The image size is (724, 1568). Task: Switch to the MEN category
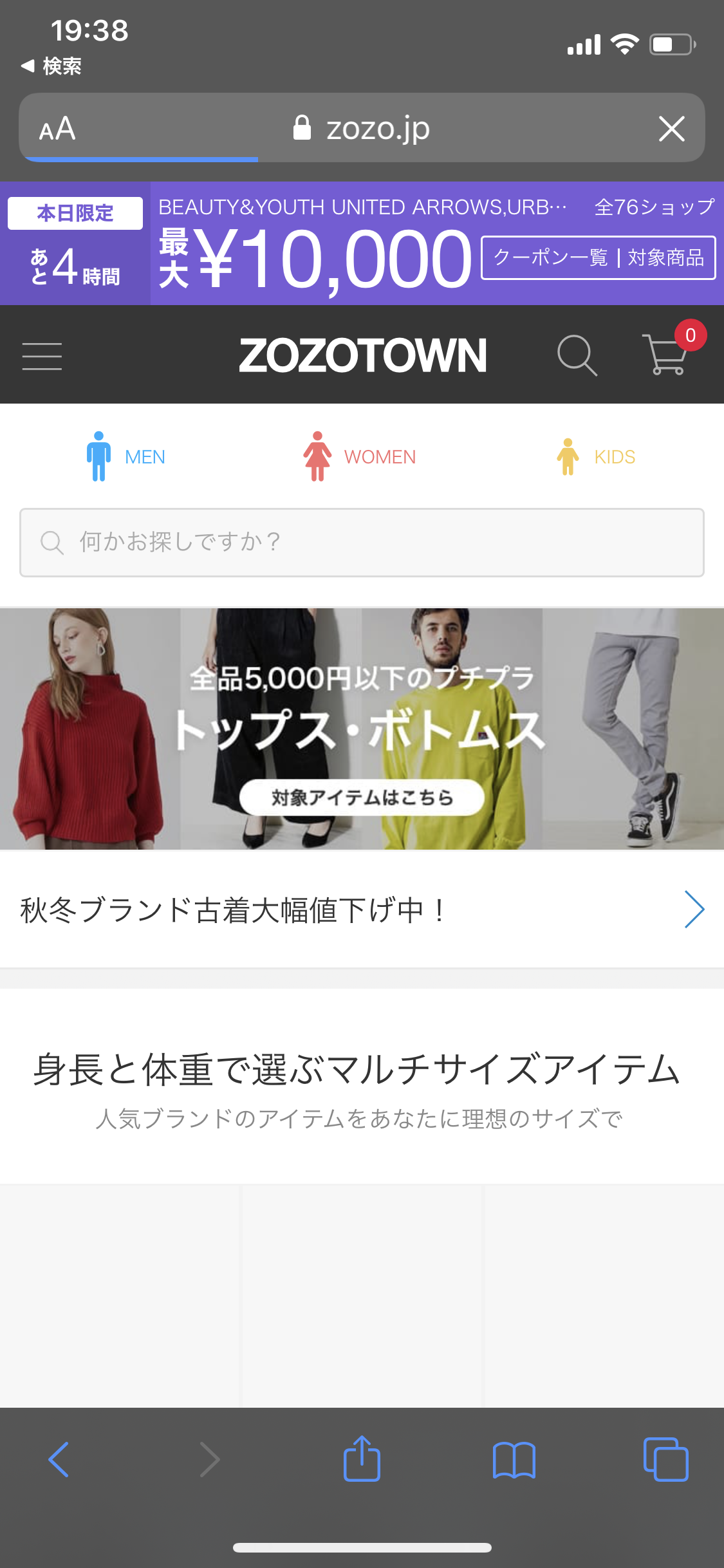127,456
